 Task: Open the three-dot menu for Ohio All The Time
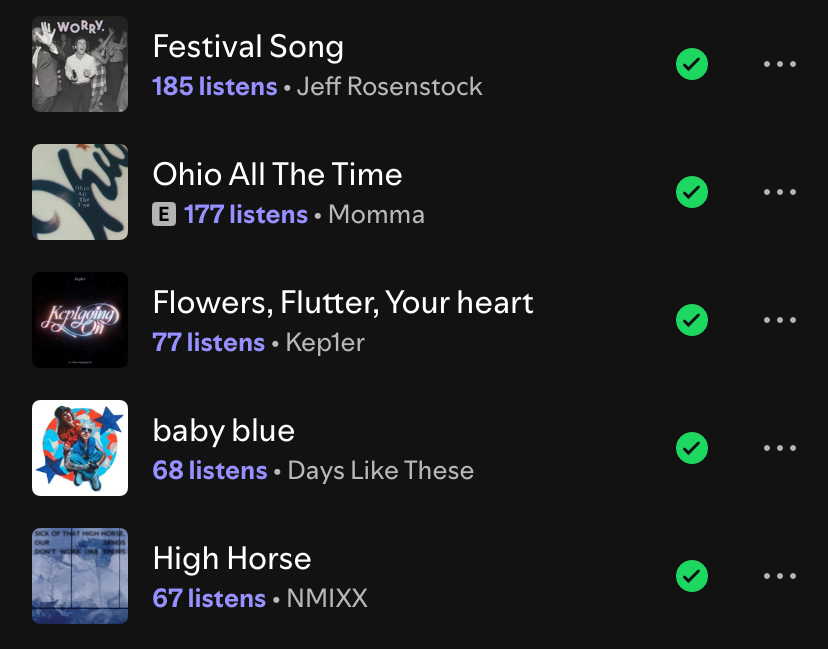pyautogui.click(x=779, y=192)
